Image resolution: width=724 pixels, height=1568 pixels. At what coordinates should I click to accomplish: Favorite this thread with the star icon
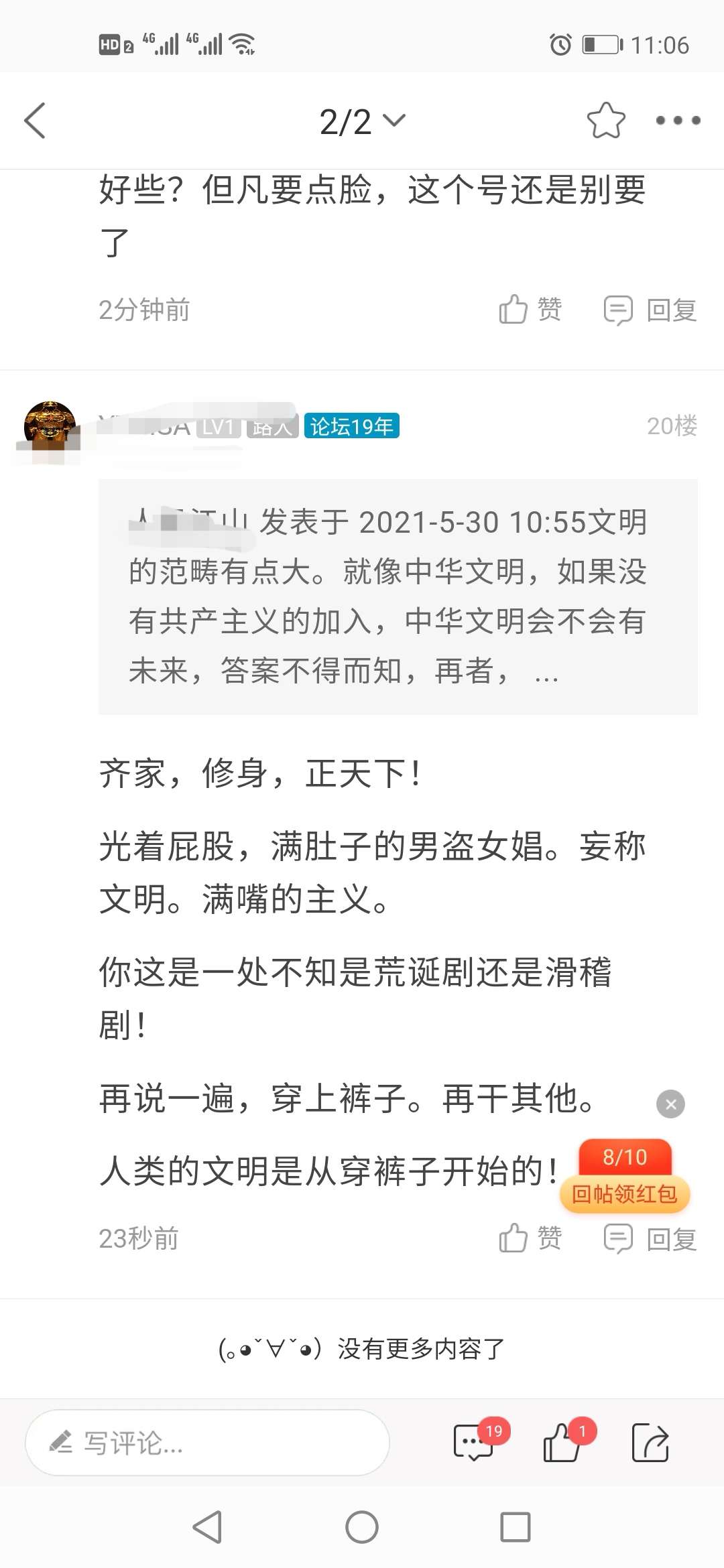(x=606, y=121)
